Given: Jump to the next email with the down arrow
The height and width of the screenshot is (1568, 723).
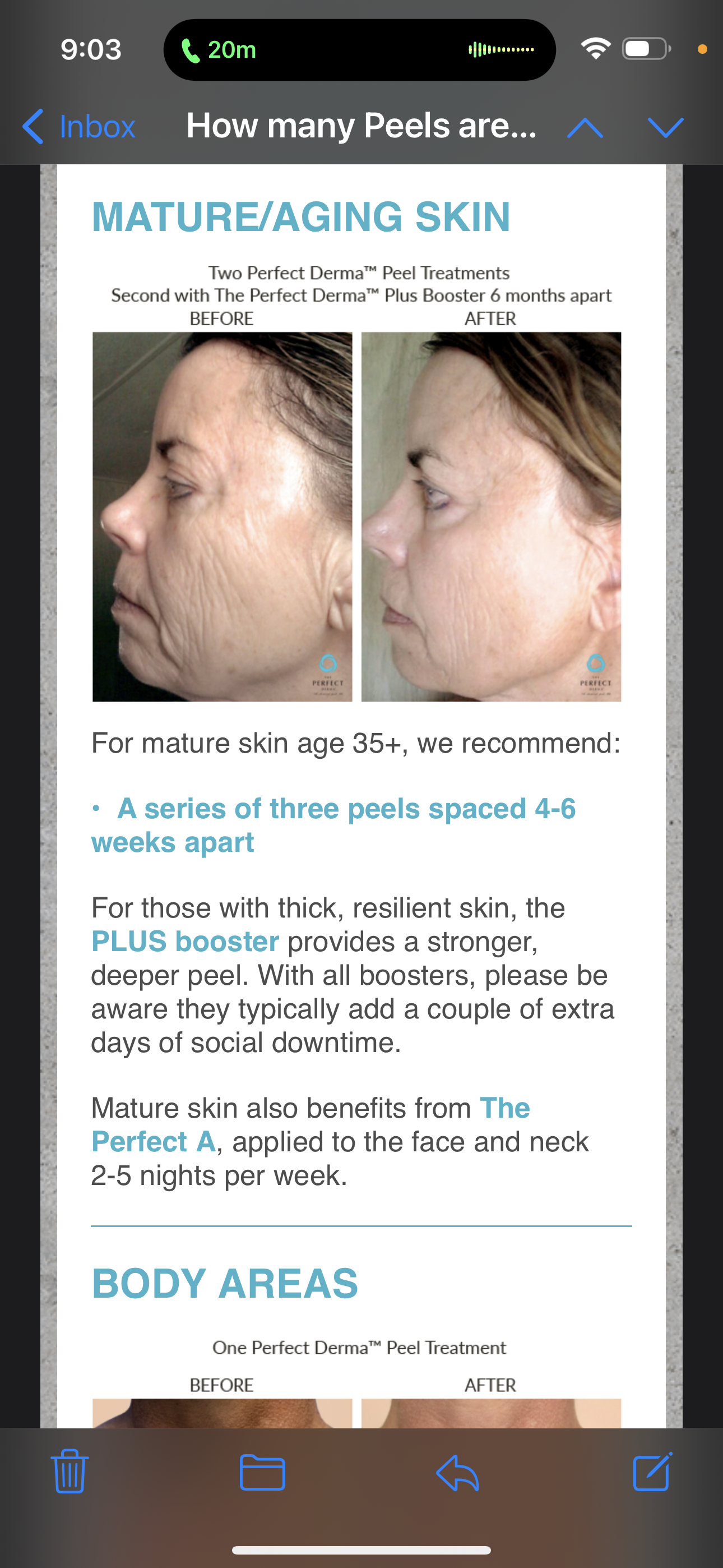Looking at the screenshot, I should click(x=666, y=128).
